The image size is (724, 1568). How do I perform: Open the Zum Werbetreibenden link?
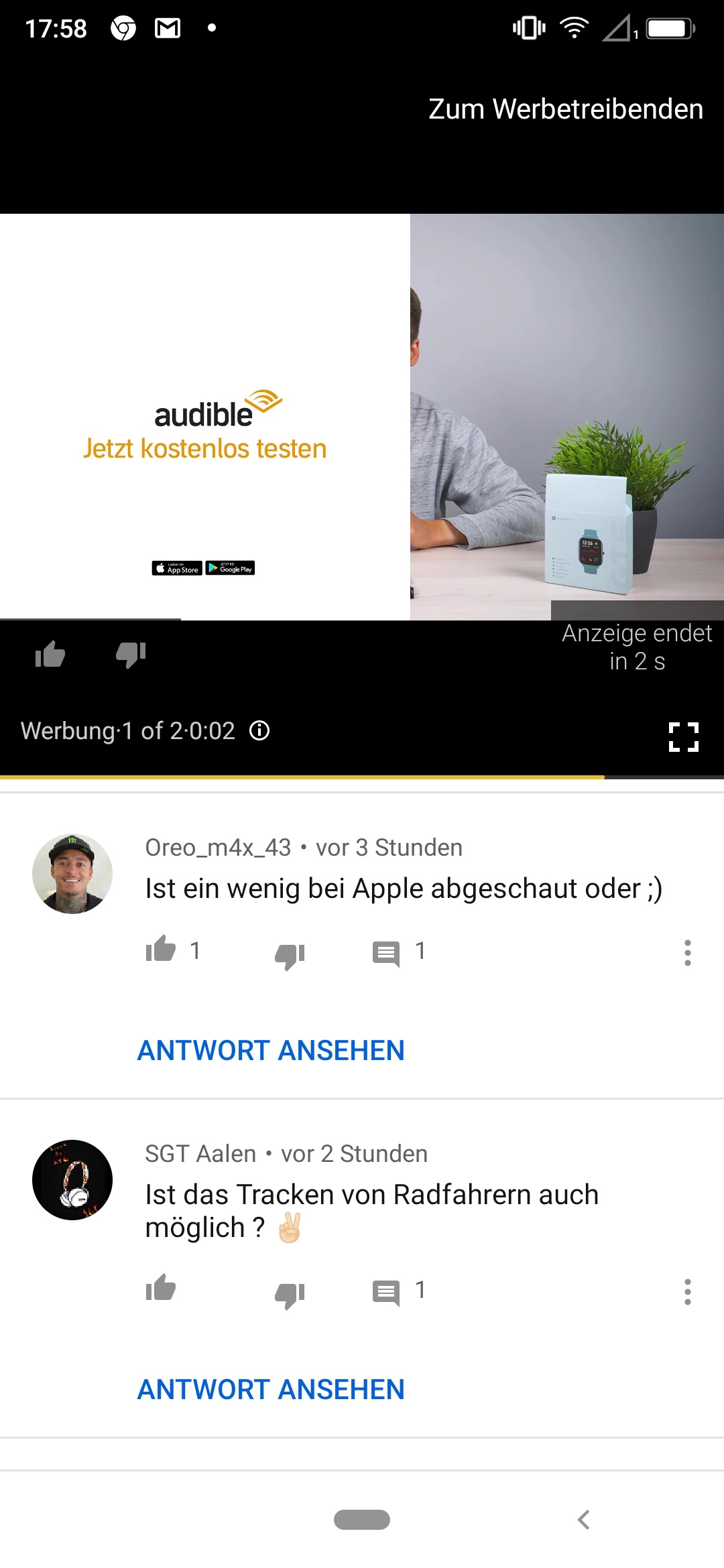click(566, 109)
